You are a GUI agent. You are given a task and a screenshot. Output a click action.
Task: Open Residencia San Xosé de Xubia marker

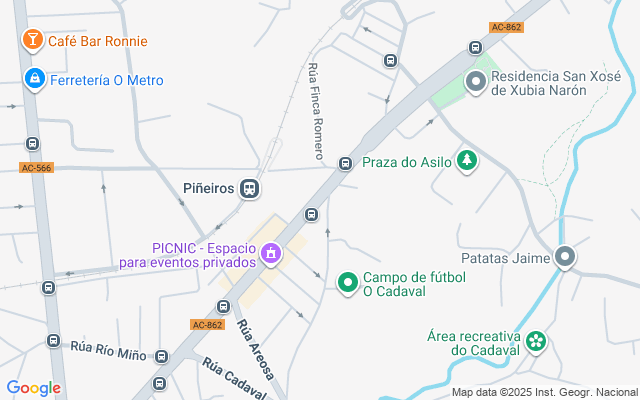click(476, 82)
